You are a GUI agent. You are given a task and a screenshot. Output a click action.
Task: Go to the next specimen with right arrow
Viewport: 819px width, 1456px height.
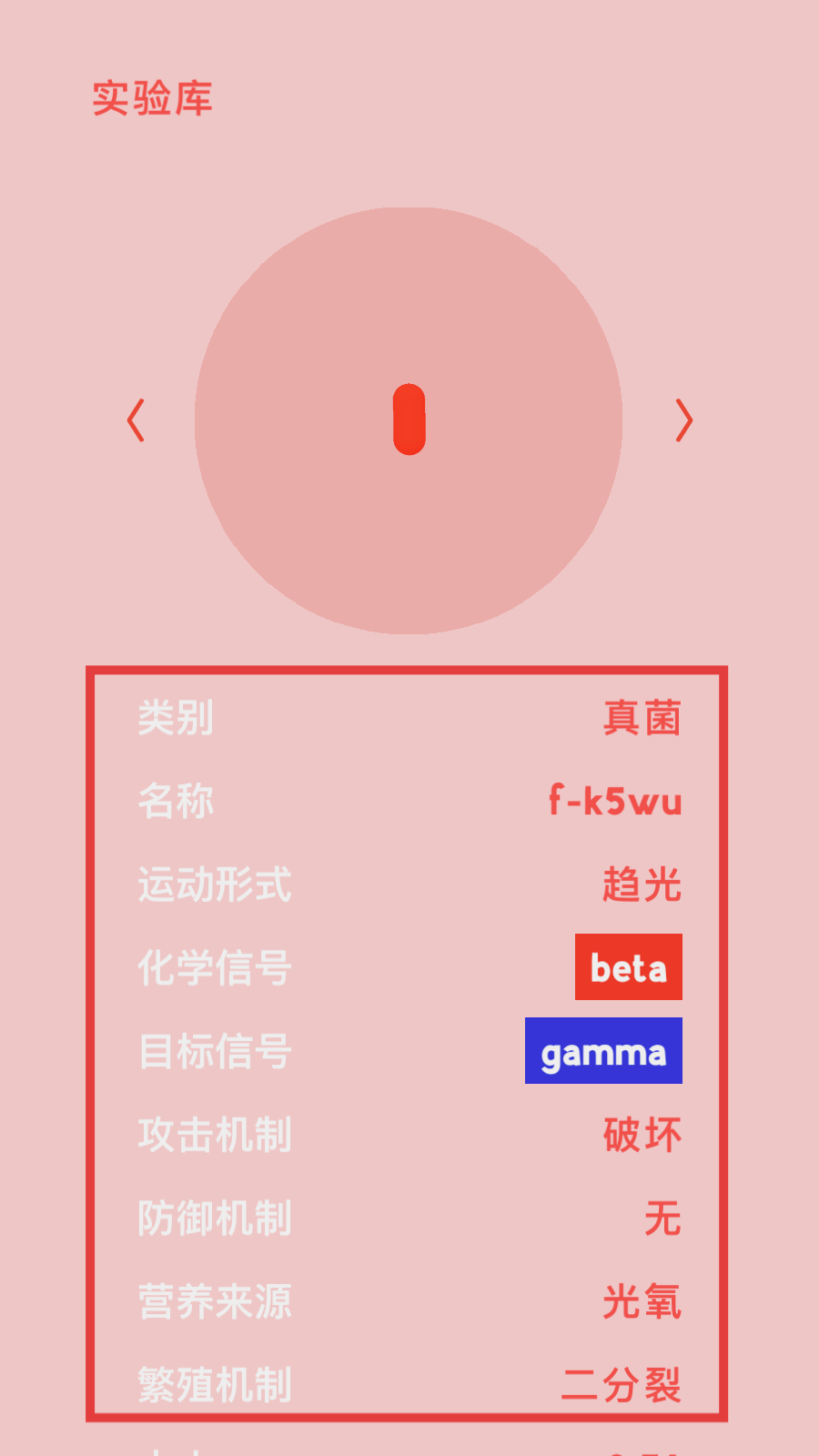tap(684, 420)
